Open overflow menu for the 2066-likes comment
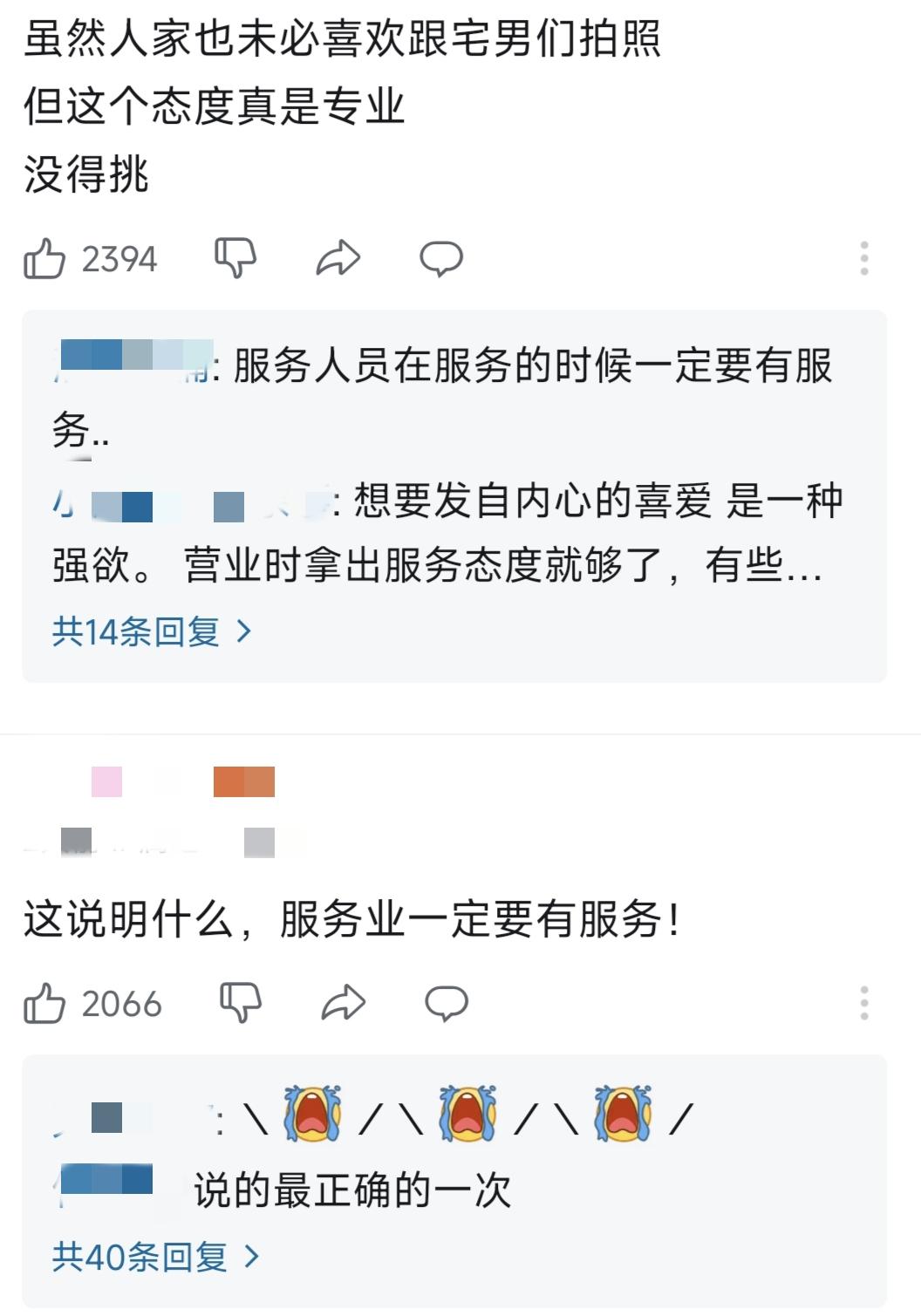 864,1004
